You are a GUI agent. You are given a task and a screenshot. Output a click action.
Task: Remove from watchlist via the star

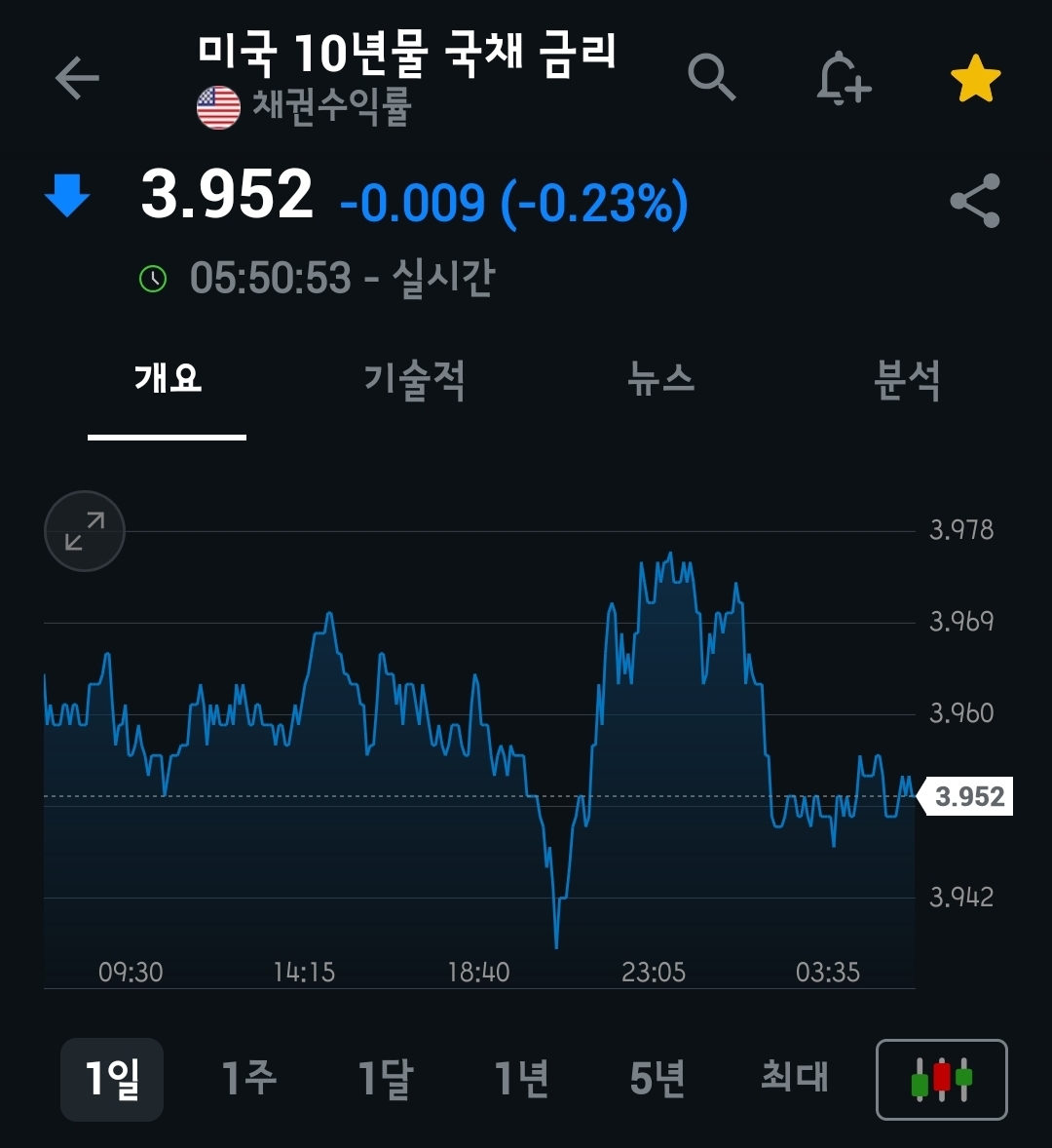pos(975,79)
